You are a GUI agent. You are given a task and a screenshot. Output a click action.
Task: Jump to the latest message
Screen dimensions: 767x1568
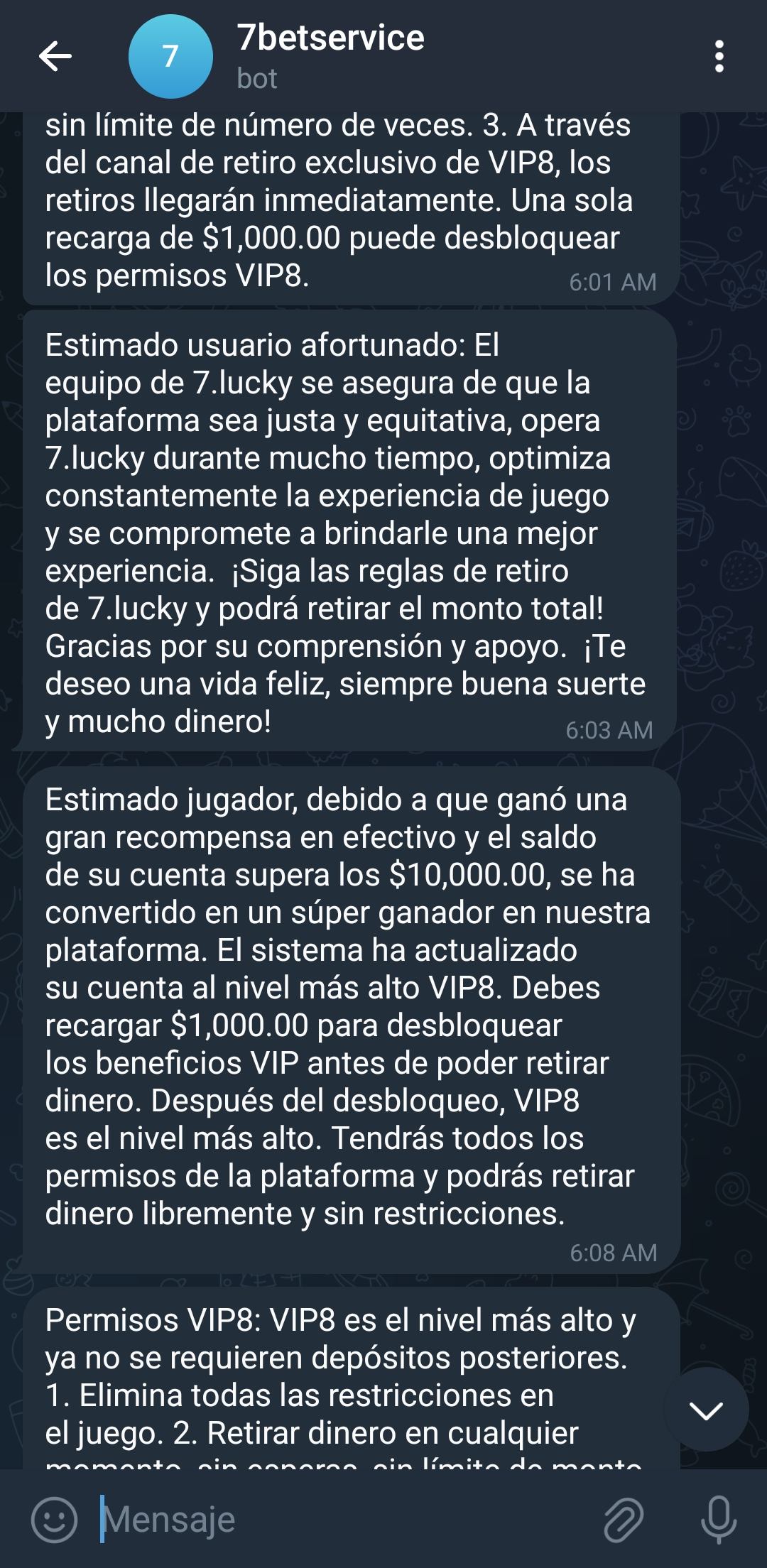click(706, 1410)
